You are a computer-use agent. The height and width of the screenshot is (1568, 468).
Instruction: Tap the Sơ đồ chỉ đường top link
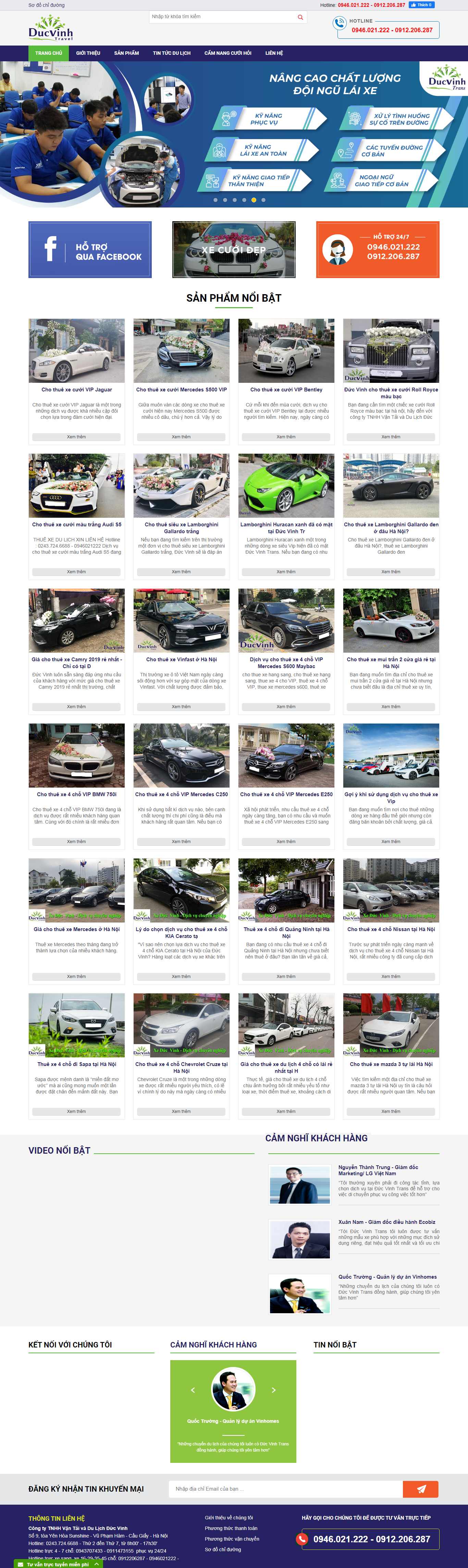pyautogui.click(x=46, y=5)
